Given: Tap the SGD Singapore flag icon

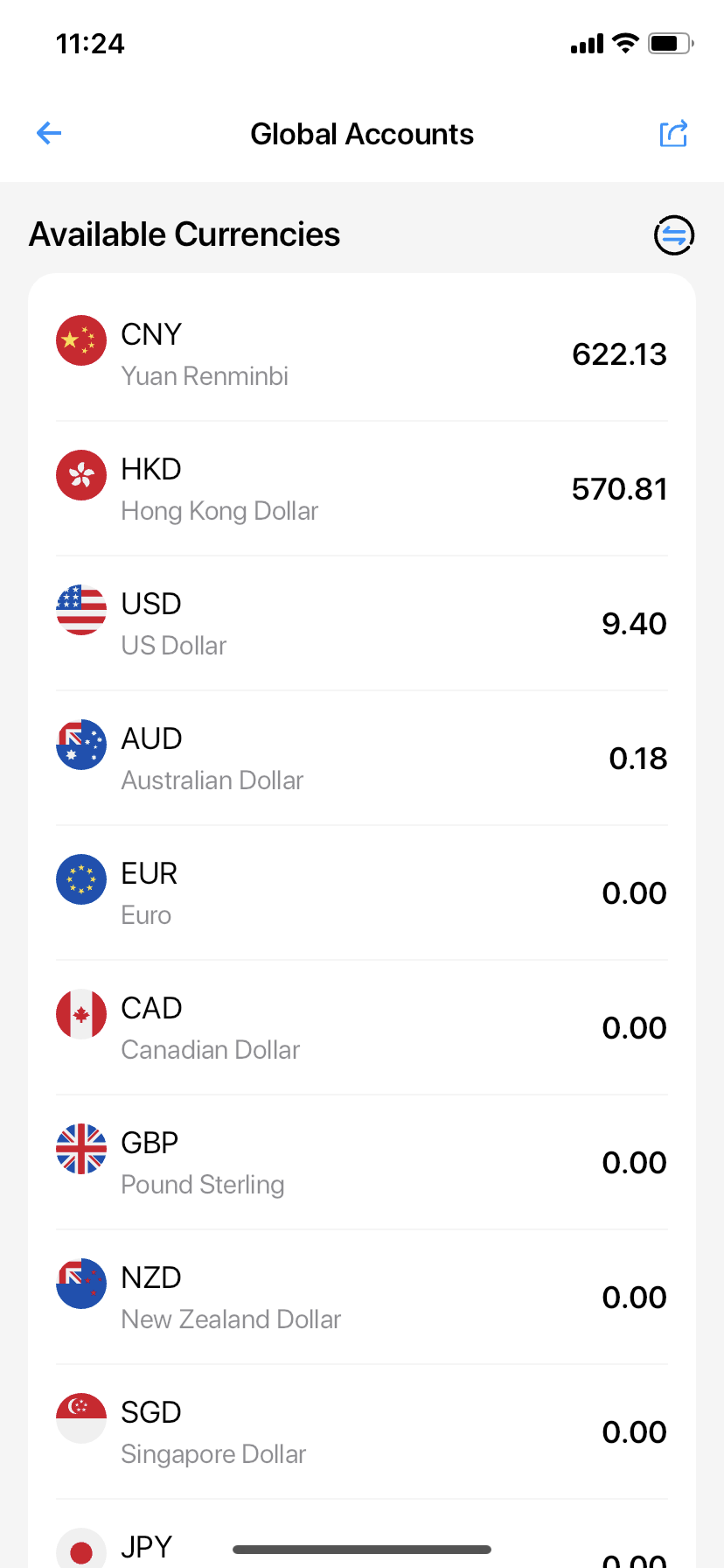Looking at the screenshot, I should click(x=80, y=1419).
